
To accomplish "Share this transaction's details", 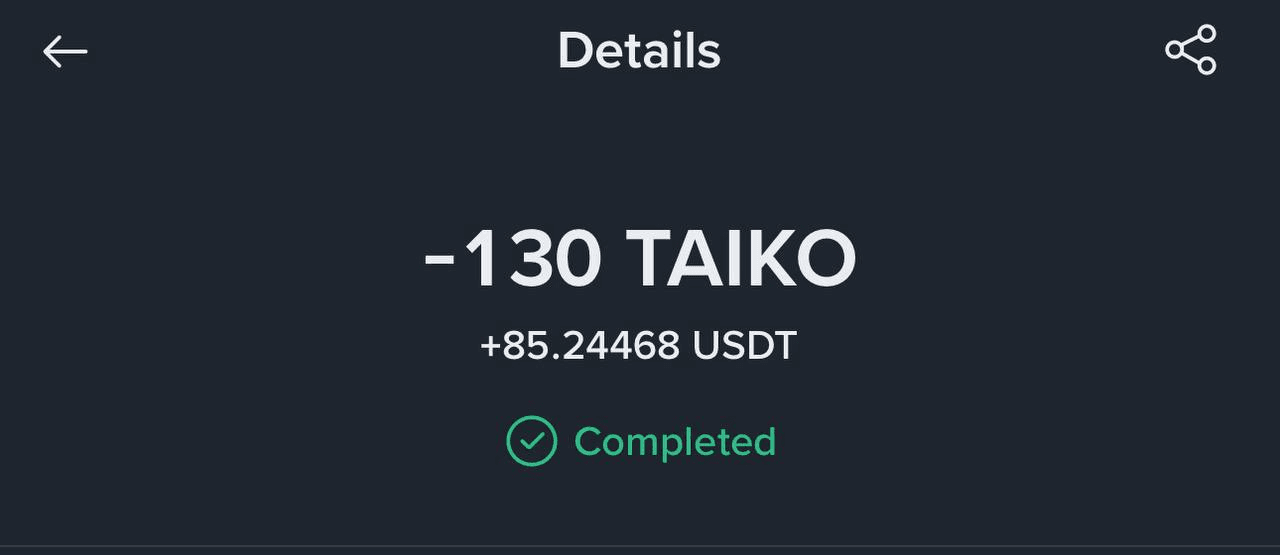I will tap(1190, 50).
